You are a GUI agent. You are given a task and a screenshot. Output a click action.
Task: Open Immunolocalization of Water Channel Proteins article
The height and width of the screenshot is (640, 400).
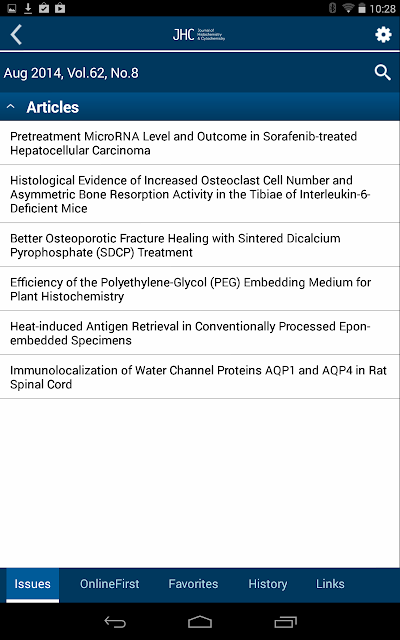click(200, 377)
